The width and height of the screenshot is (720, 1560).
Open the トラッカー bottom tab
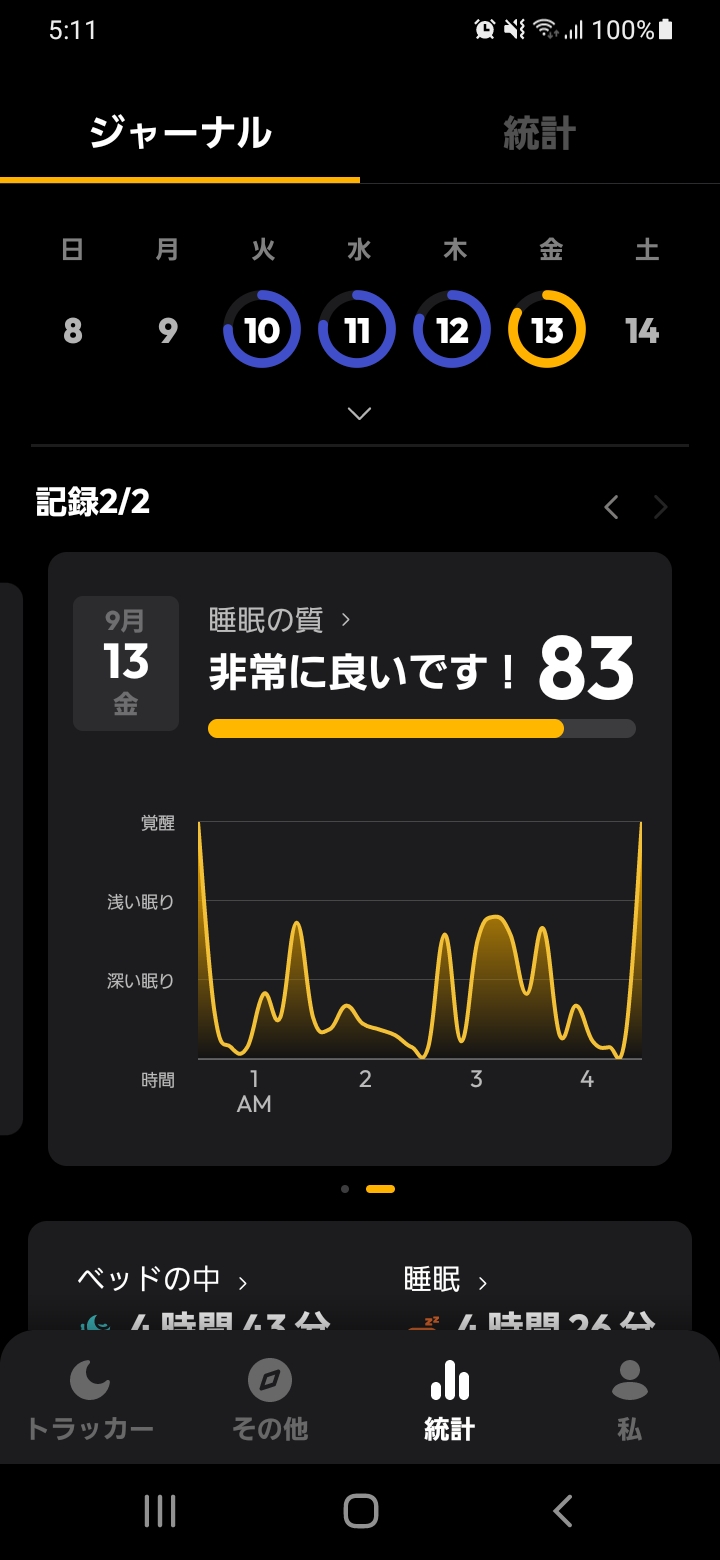(x=90, y=1399)
